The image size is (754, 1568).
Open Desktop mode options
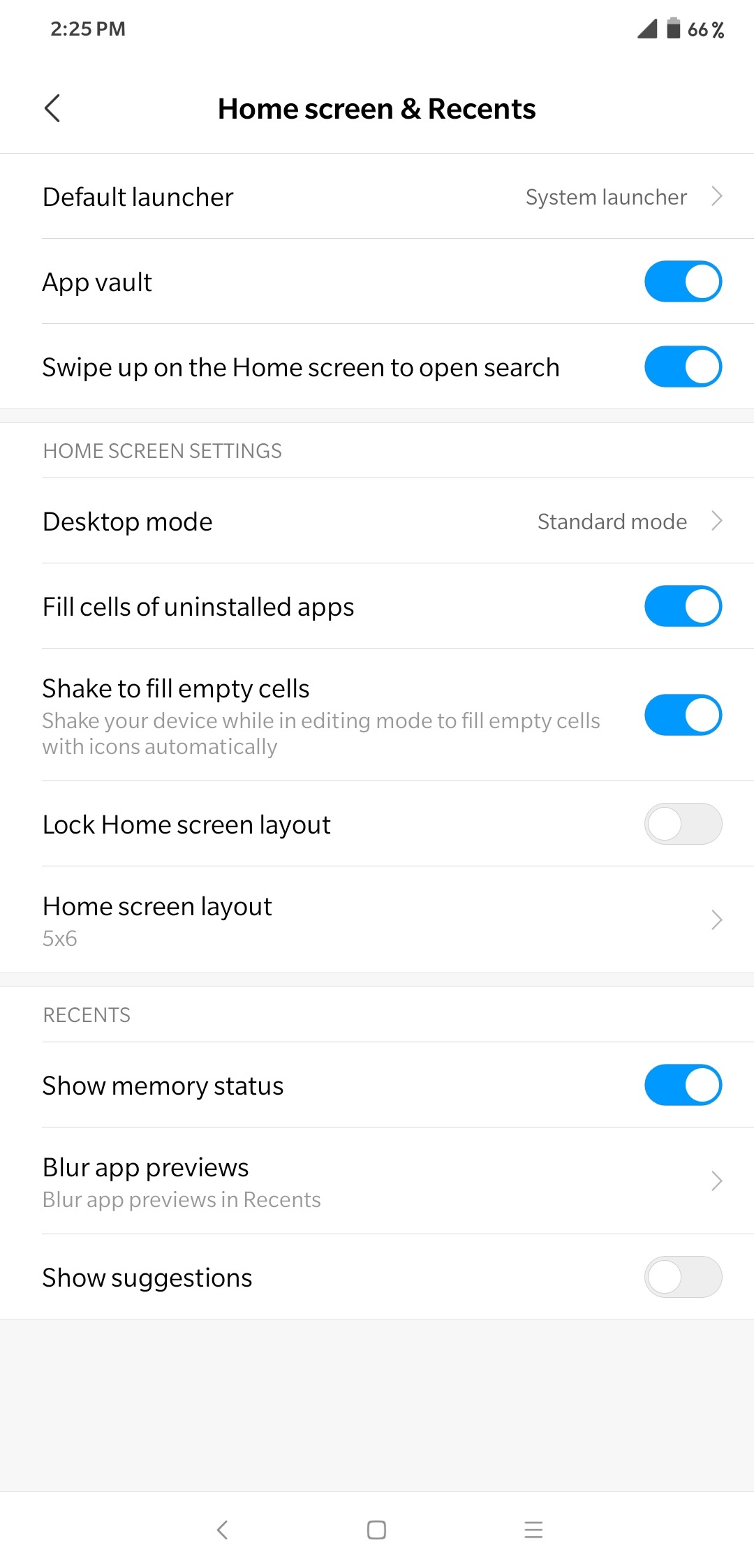(377, 522)
